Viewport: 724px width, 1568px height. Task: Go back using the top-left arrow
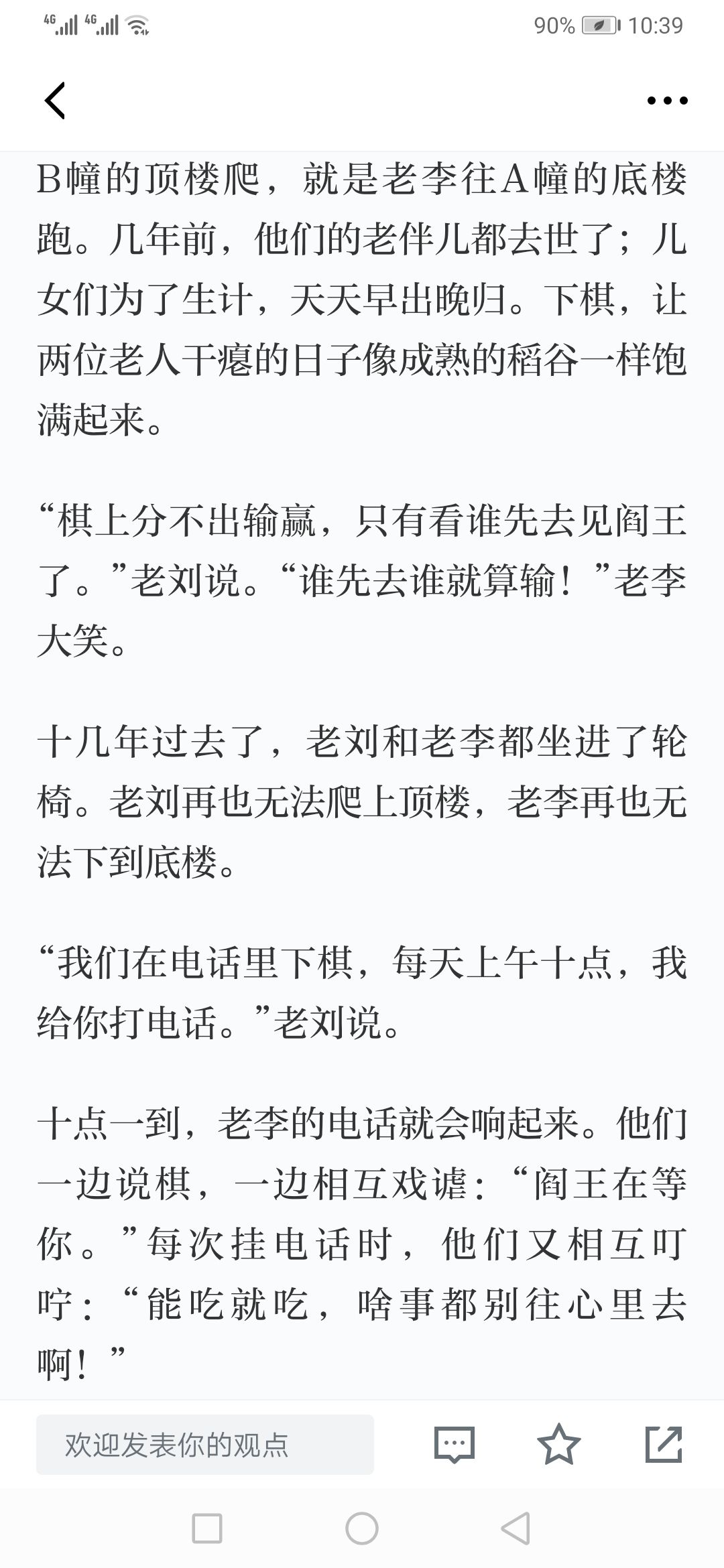[x=55, y=101]
